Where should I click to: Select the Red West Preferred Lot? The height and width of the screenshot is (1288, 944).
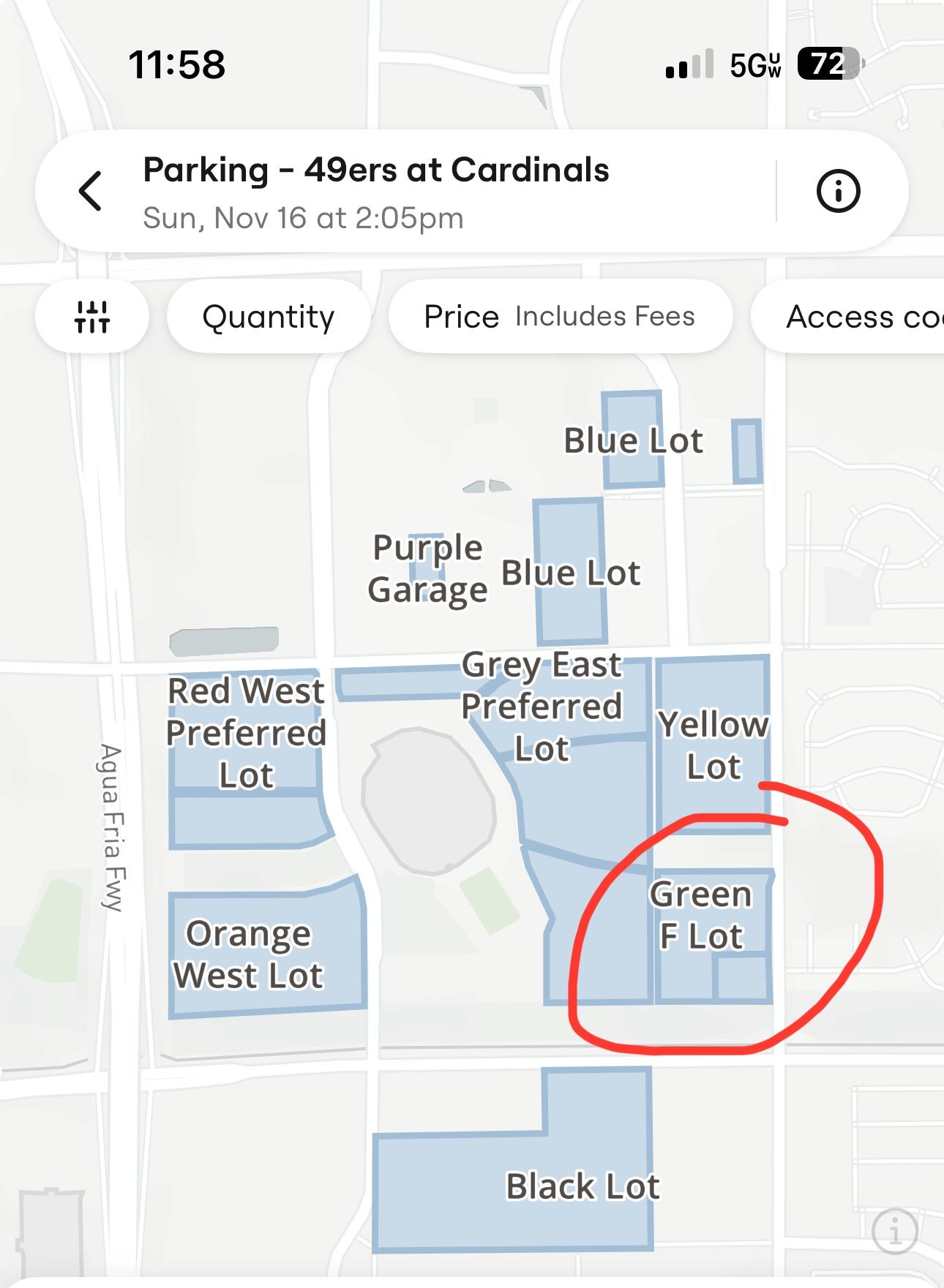tap(247, 731)
